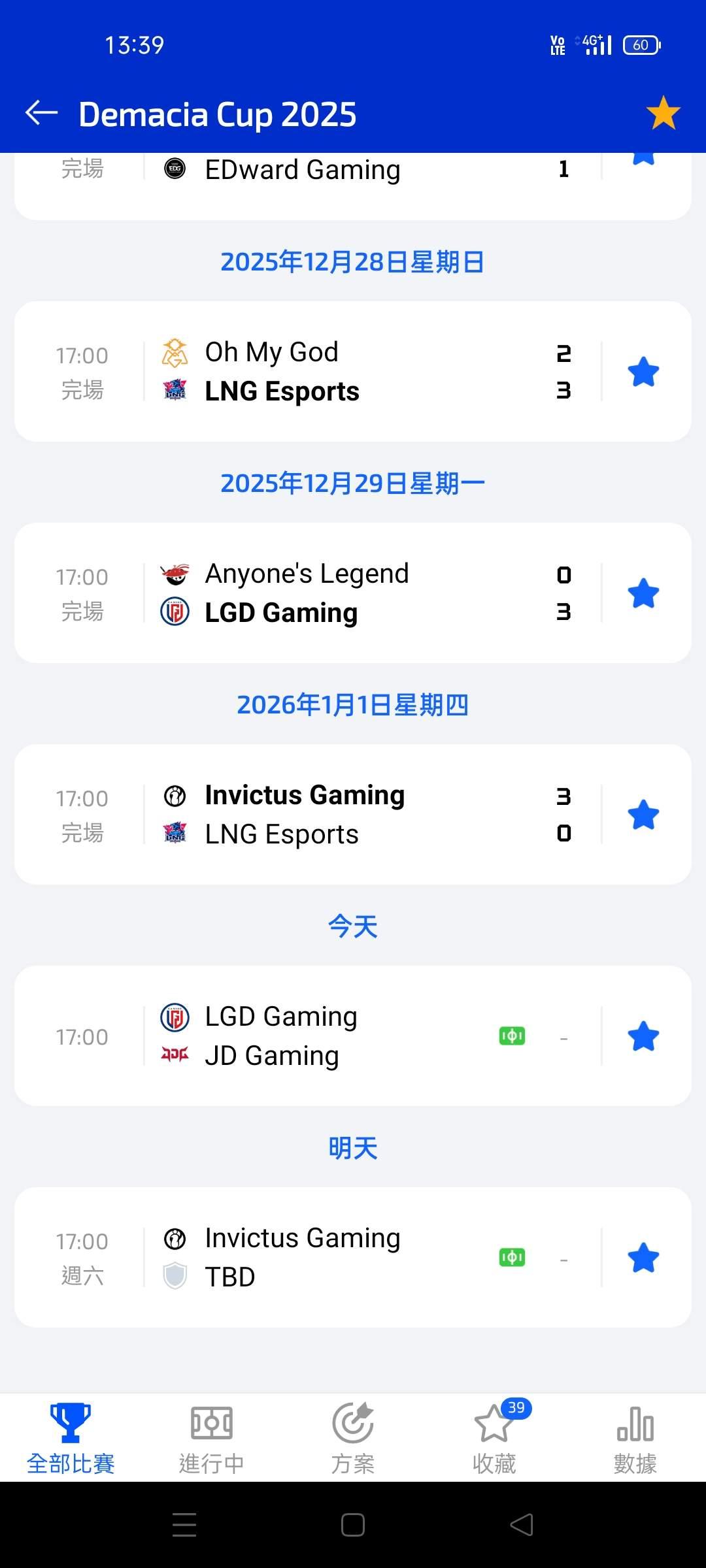The height and width of the screenshot is (1568, 706).
Task: Switch to the 數據 tab
Action: (635, 1437)
